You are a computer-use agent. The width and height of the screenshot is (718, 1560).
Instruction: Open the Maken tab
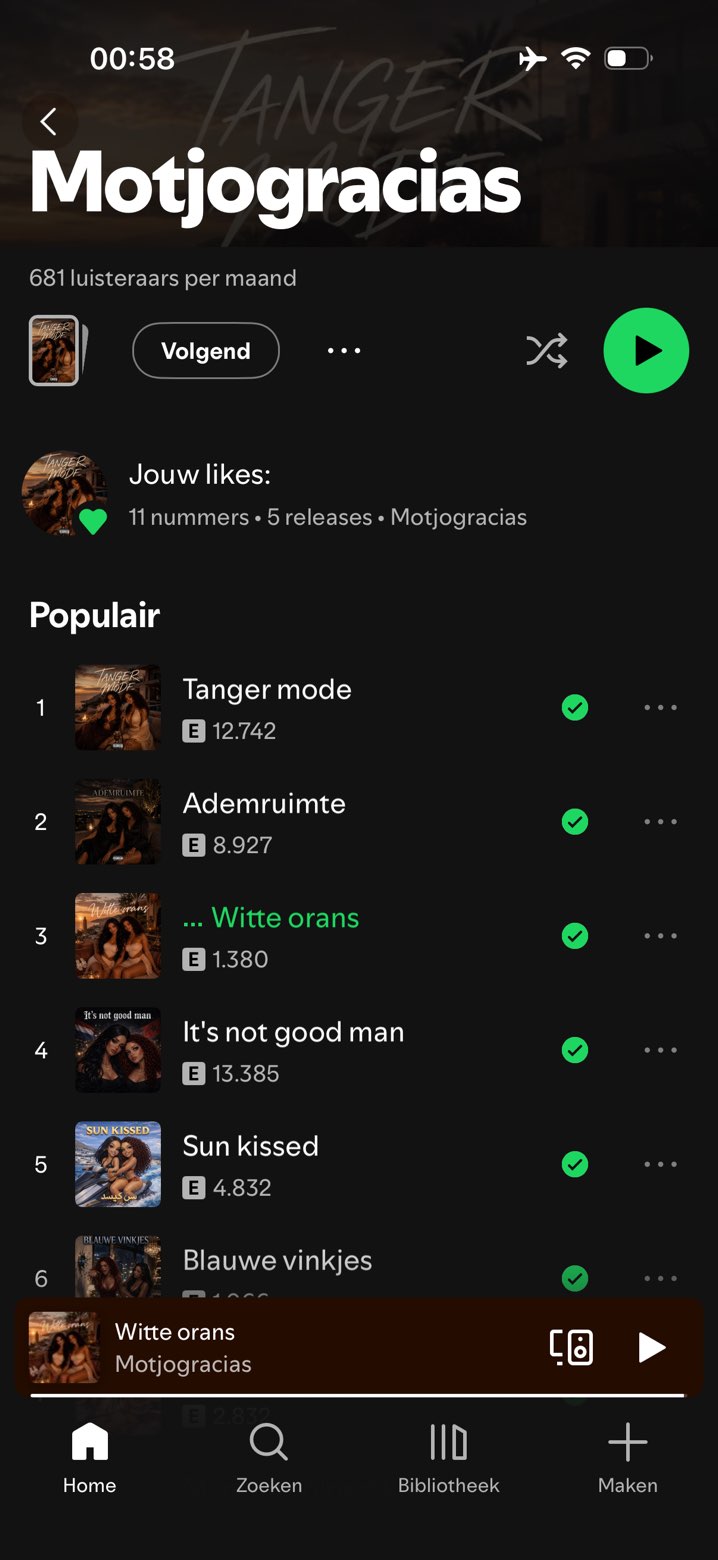click(x=628, y=1459)
